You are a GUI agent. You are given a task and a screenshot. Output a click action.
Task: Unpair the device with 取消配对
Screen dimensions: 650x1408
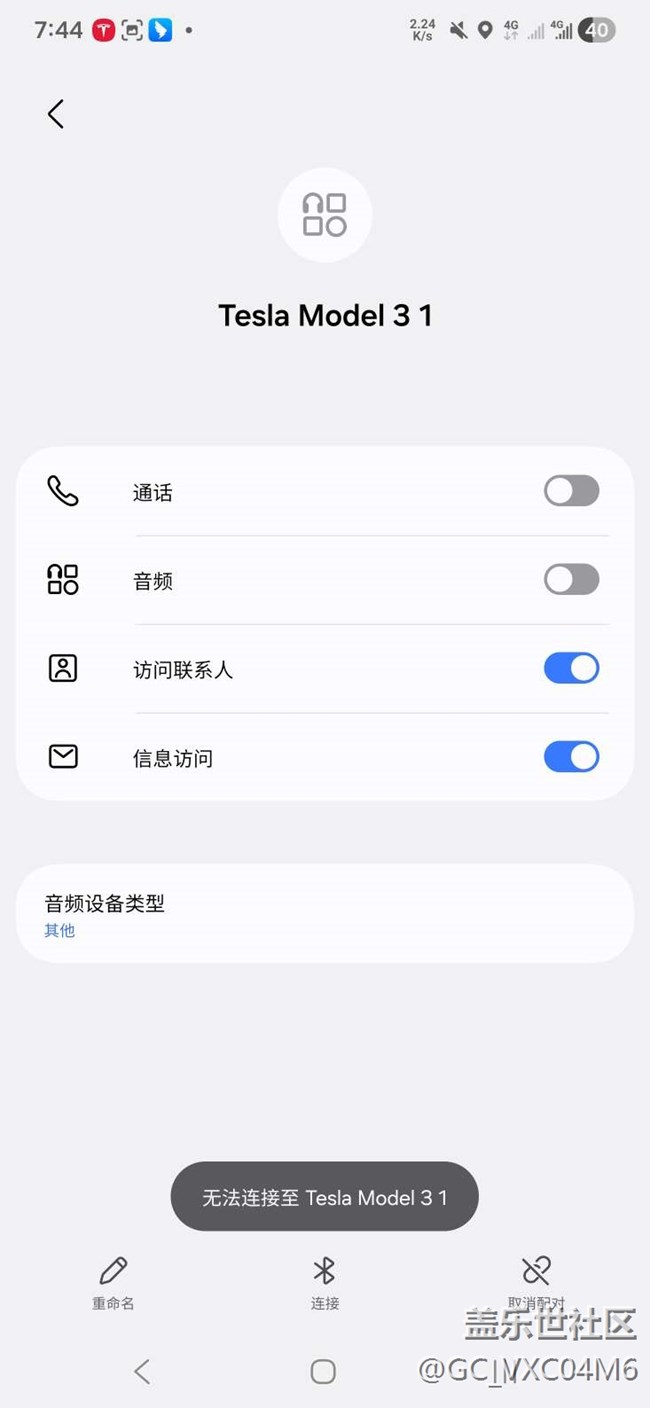pyautogui.click(x=536, y=1280)
